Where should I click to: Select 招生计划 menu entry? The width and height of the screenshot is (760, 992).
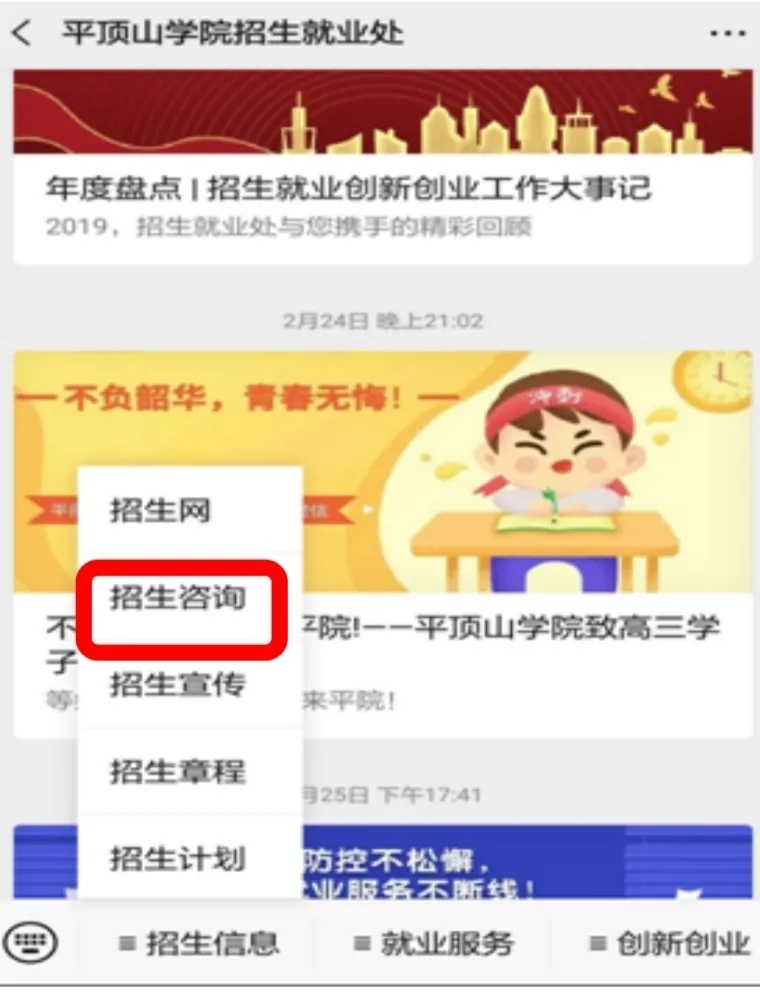pyautogui.click(x=177, y=858)
